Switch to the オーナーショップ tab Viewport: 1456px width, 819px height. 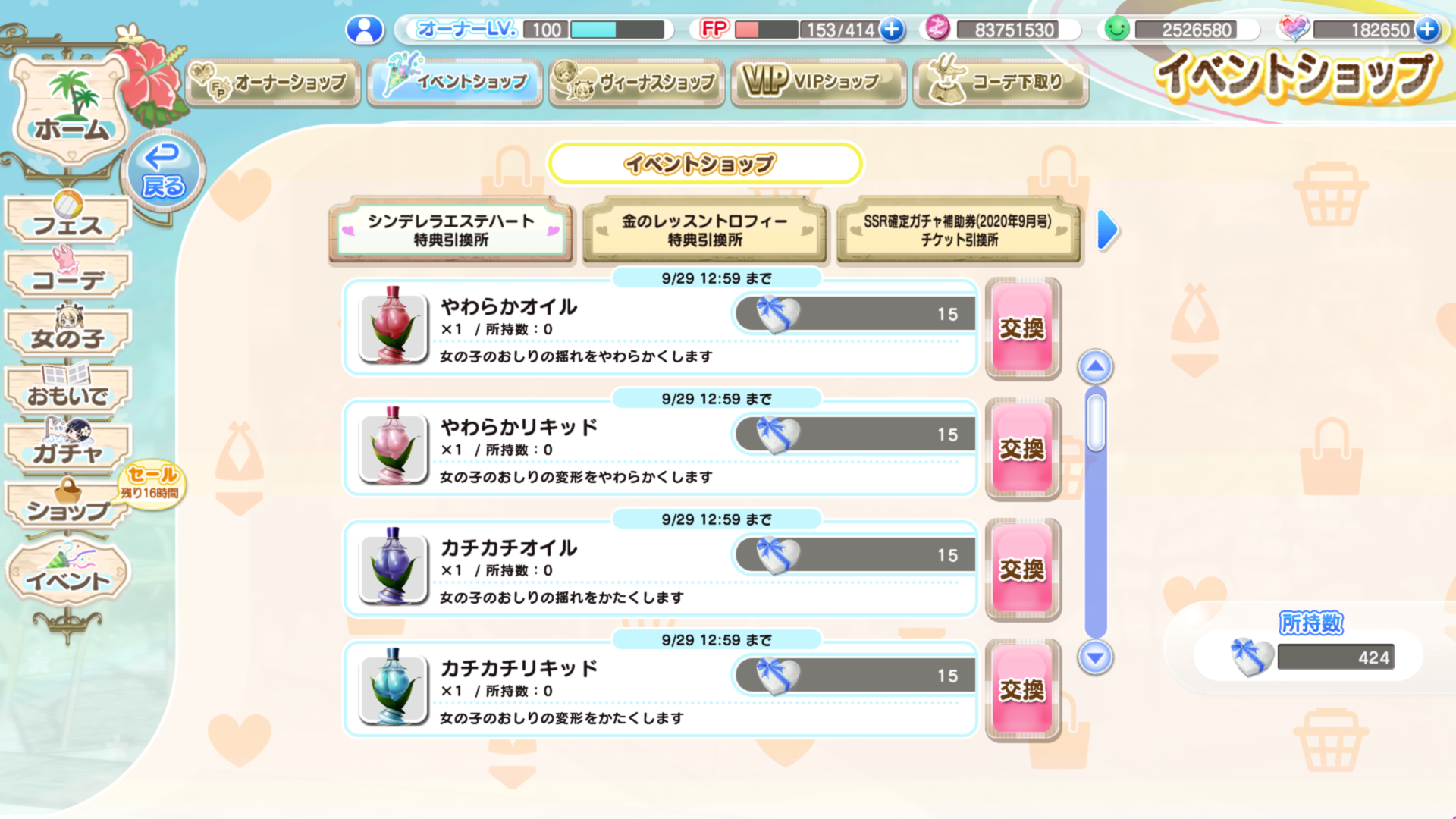[x=273, y=82]
